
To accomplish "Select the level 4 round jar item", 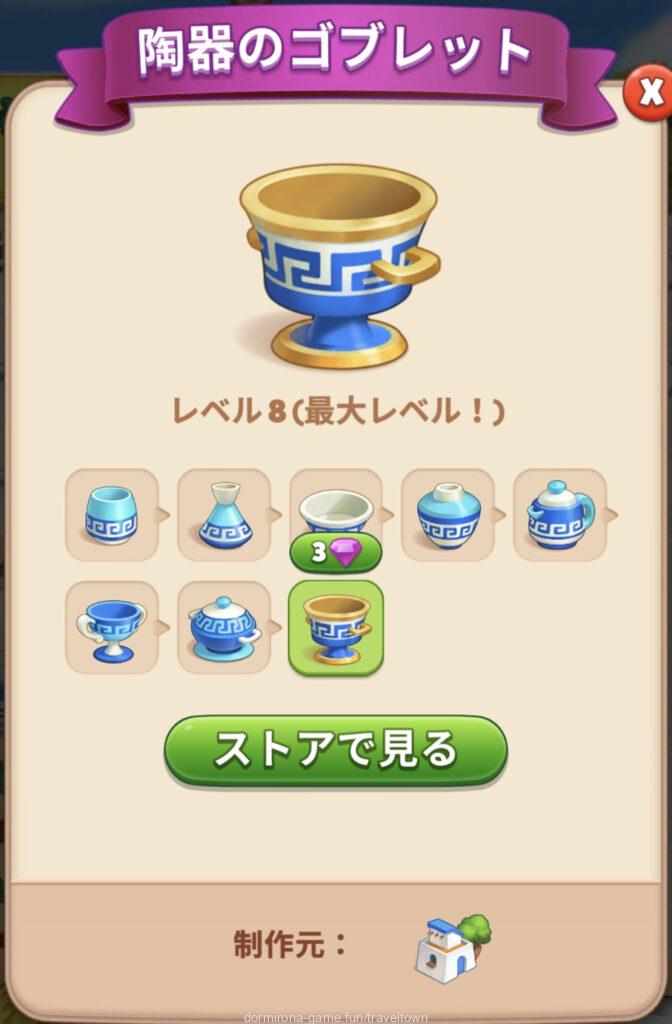I will pos(448,514).
